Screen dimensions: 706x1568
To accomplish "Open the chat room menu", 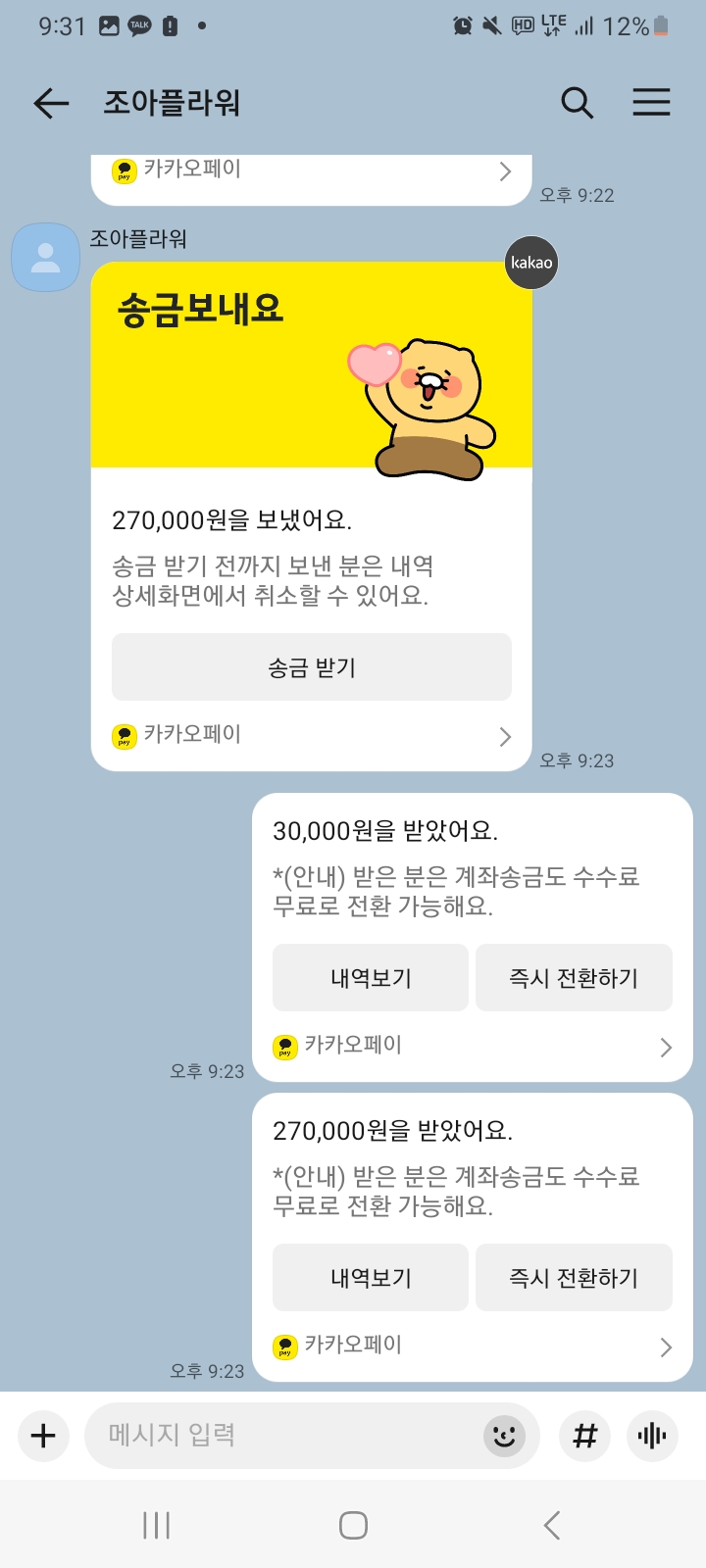I will (651, 103).
